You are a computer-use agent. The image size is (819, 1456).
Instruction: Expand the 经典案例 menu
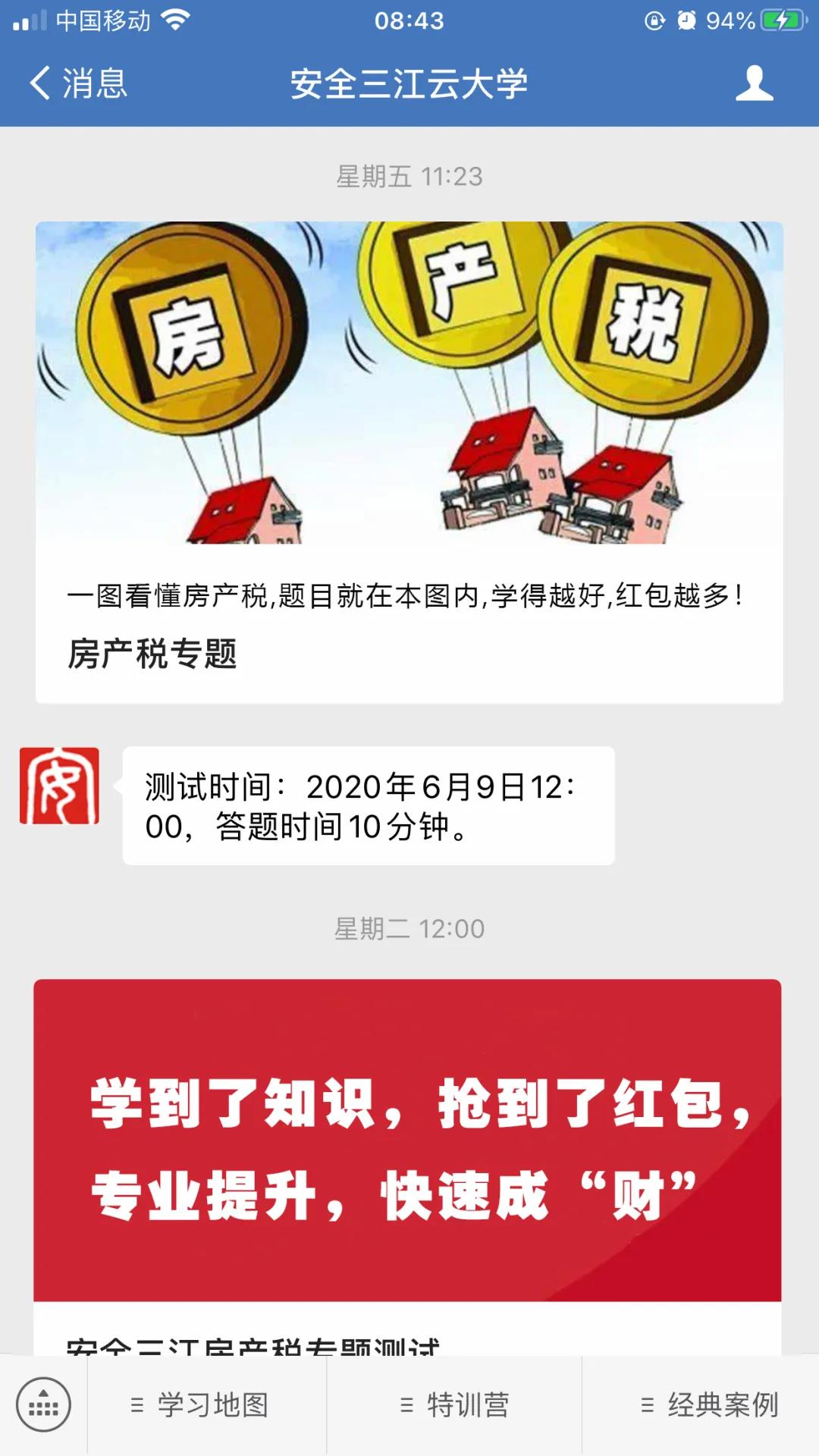[x=709, y=1405]
